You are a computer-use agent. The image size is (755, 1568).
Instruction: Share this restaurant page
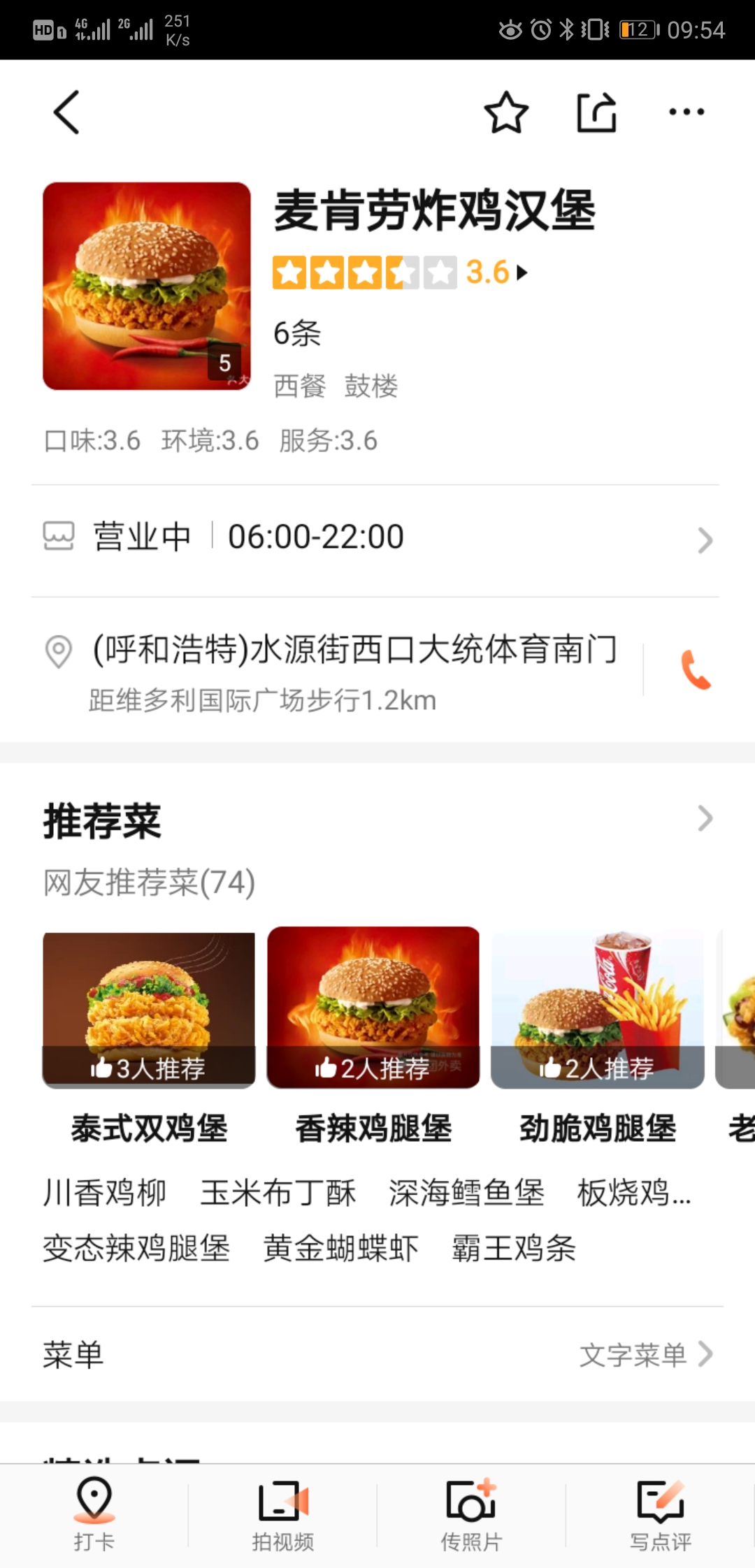pos(596,112)
